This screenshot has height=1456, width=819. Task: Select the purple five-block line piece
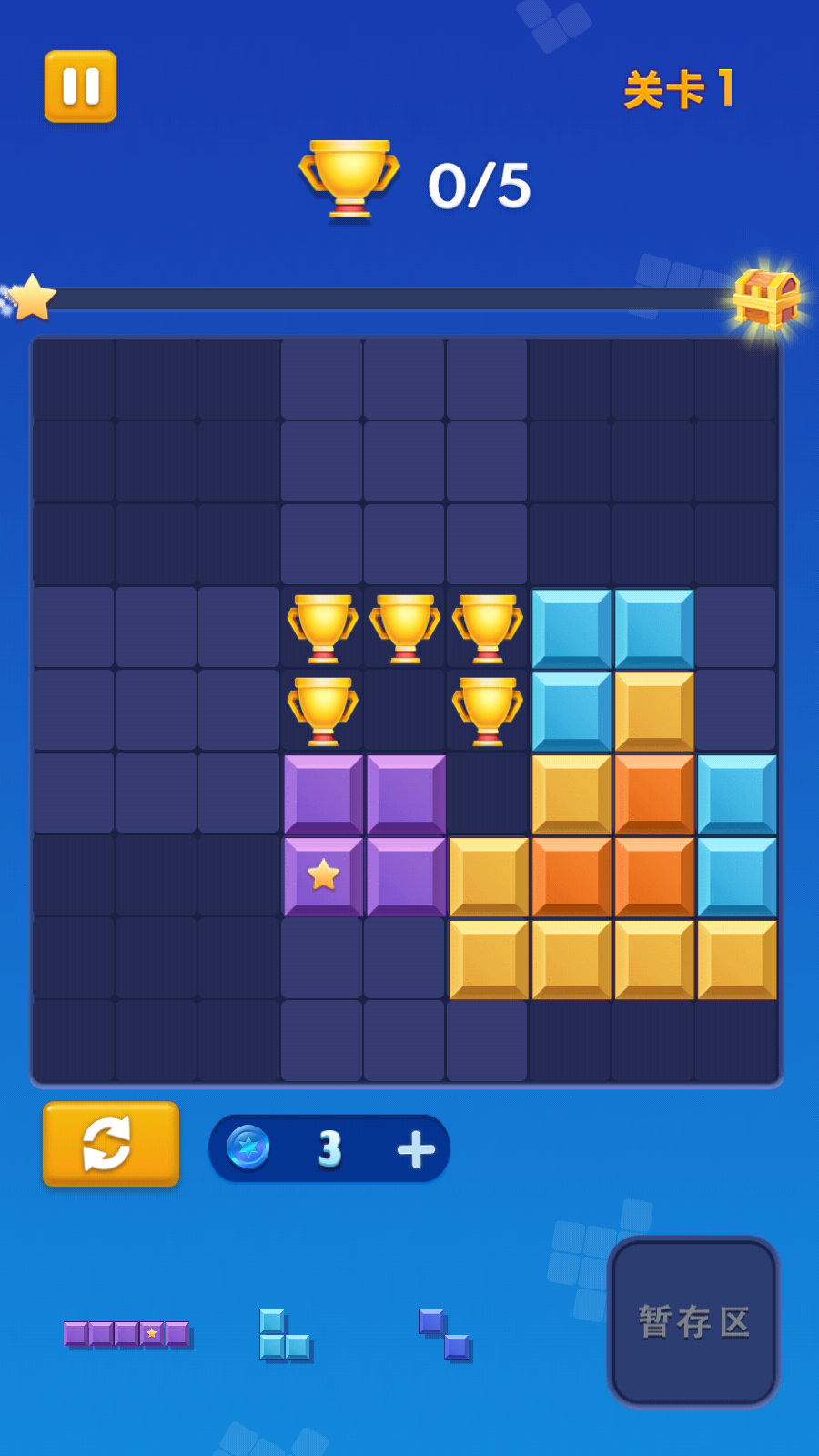pos(126,1334)
